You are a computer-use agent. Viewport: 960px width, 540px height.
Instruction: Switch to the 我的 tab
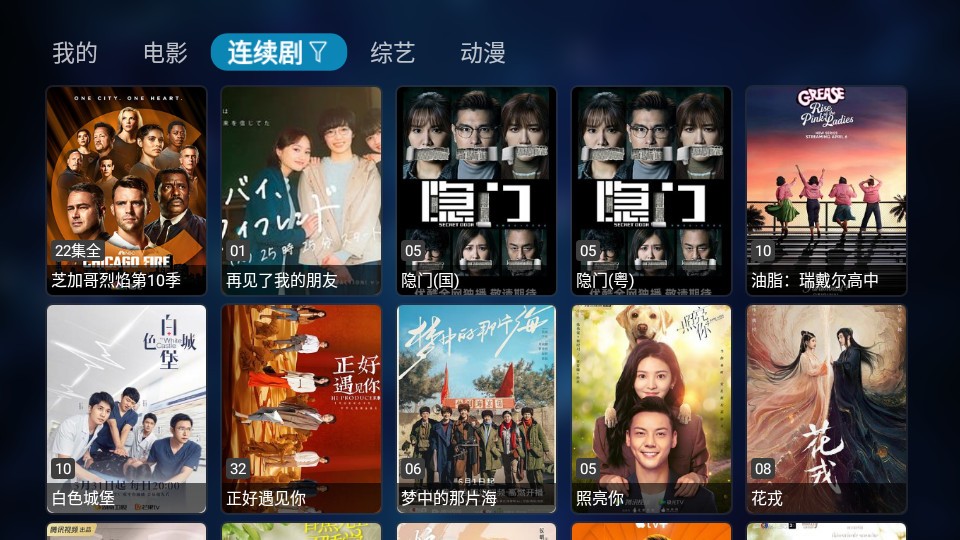75,53
